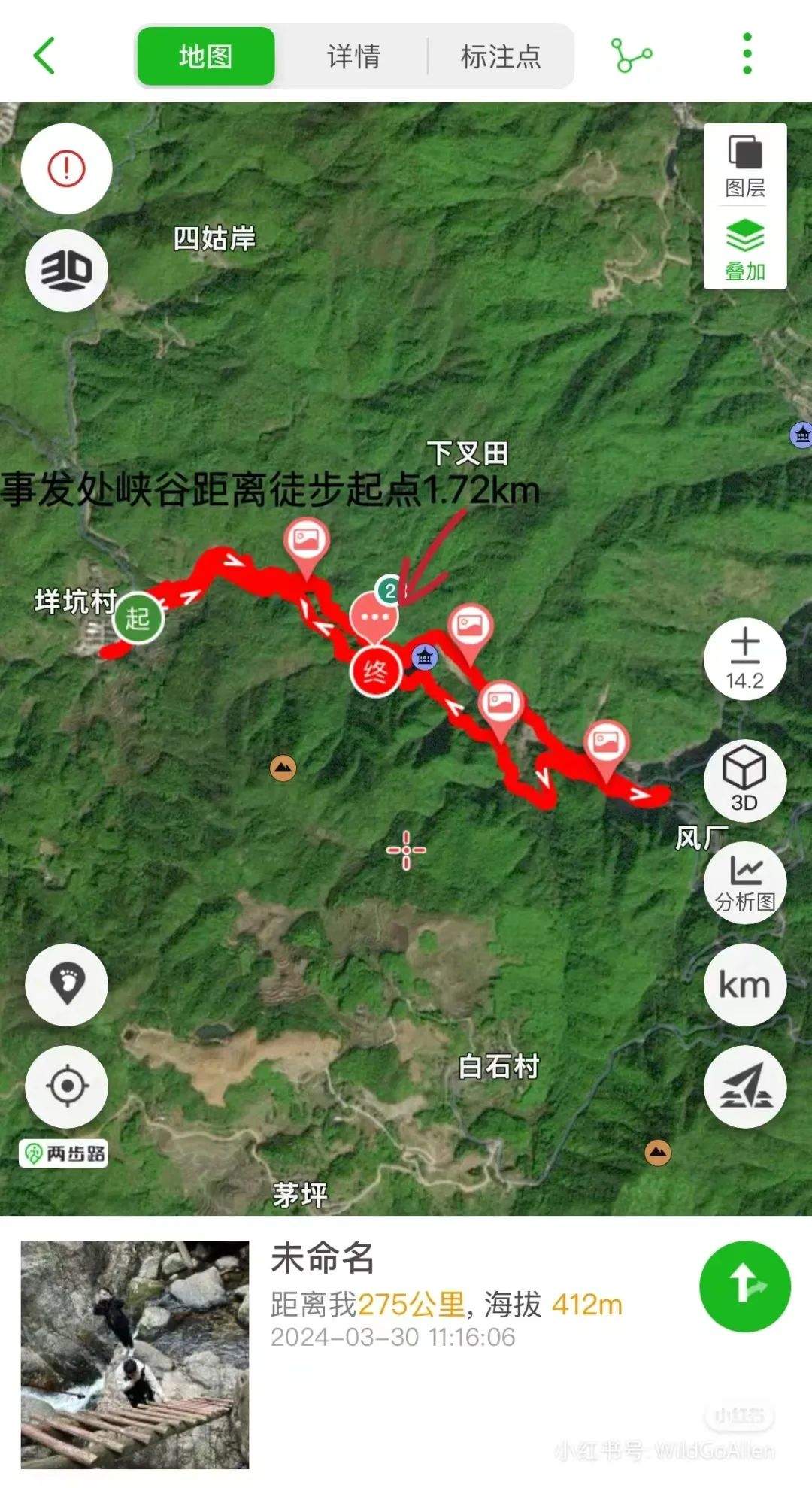Switch to the 详情 tab

[353, 56]
